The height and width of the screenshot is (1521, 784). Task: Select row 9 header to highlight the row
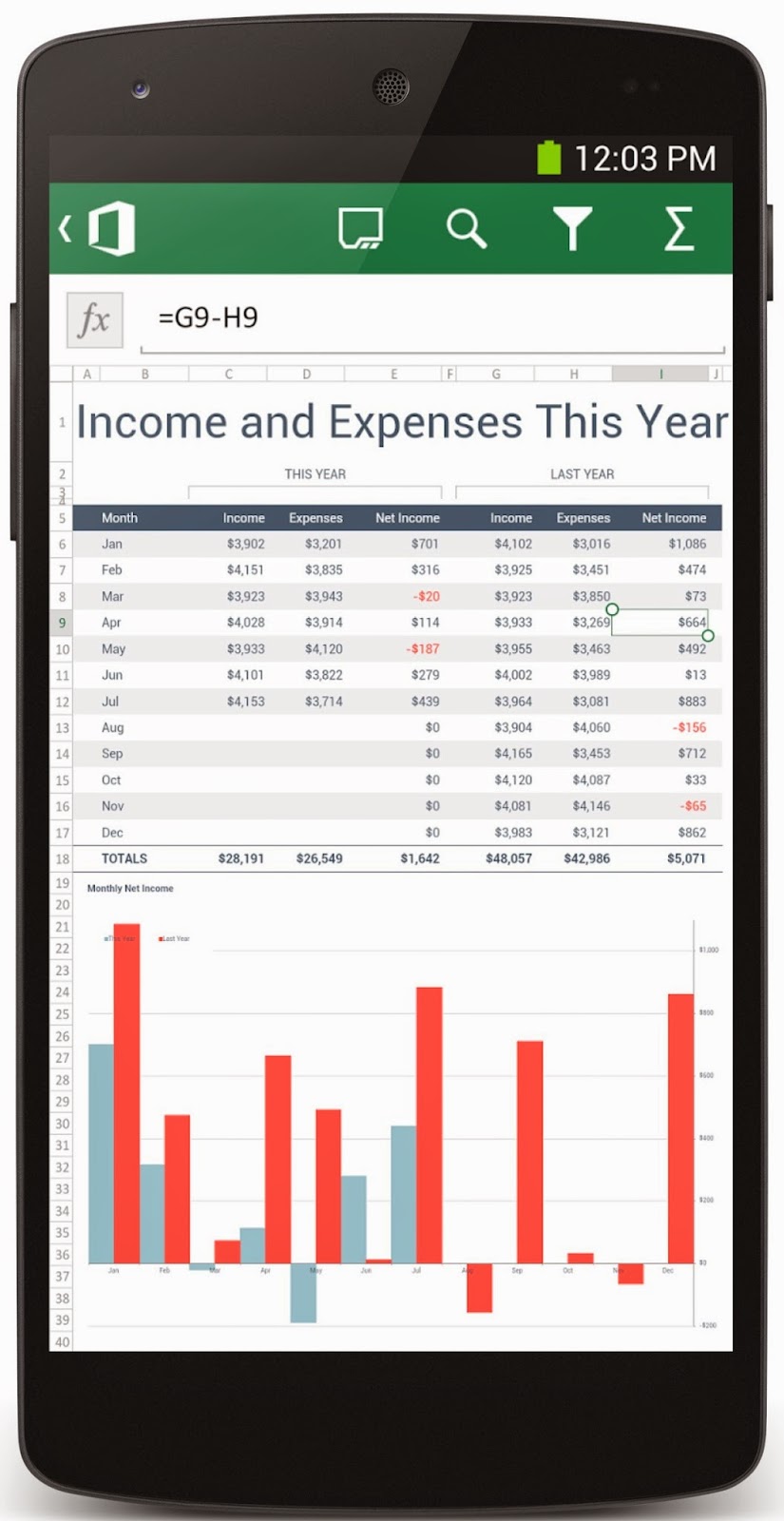point(62,622)
